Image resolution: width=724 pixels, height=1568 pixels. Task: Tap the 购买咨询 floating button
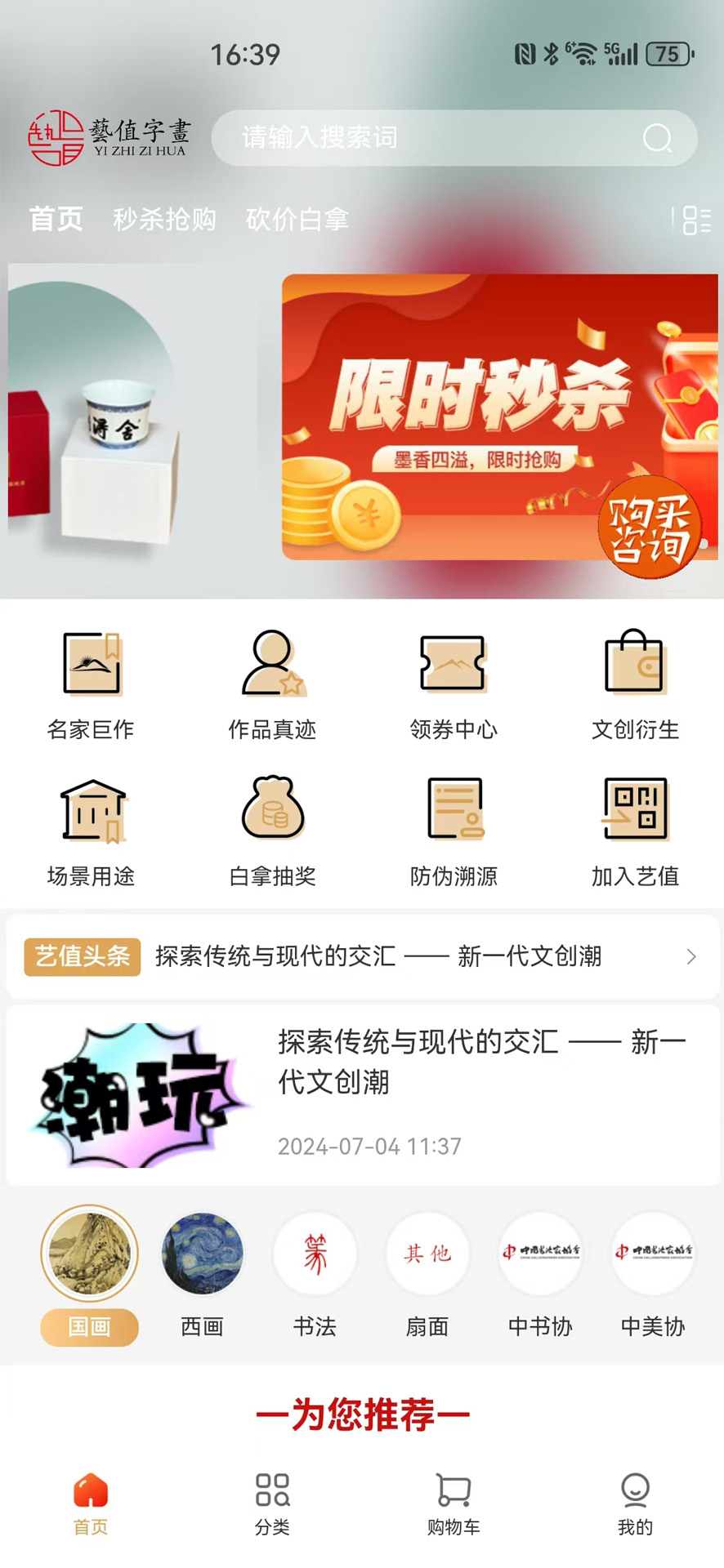[650, 528]
